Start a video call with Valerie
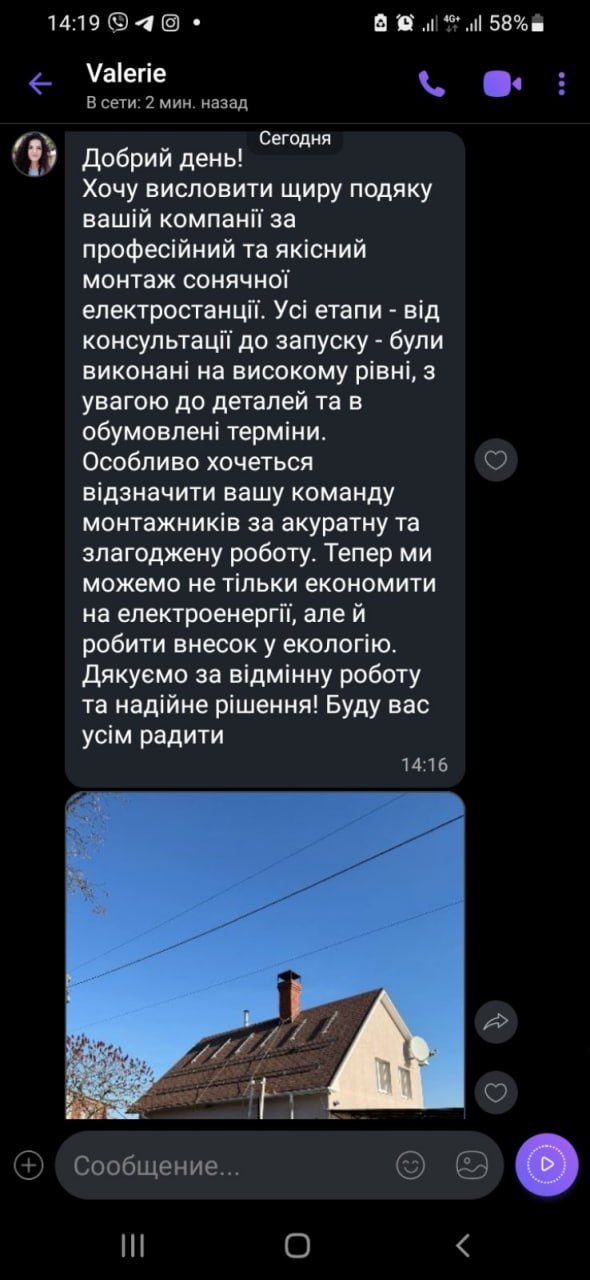 tap(503, 84)
